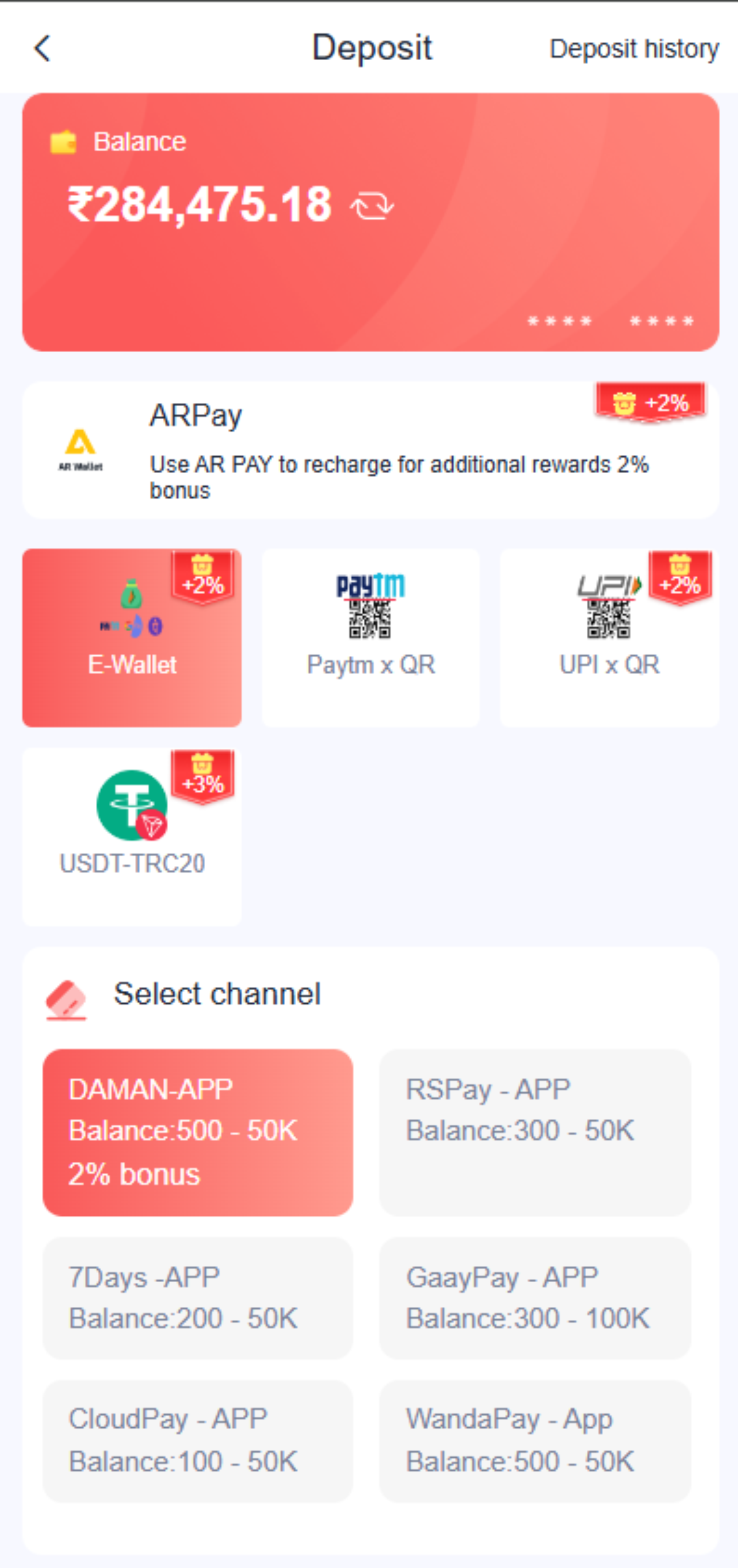Image resolution: width=738 pixels, height=1568 pixels.
Task: Select the WandaPay - App channel
Action: pyautogui.click(x=535, y=1440)
